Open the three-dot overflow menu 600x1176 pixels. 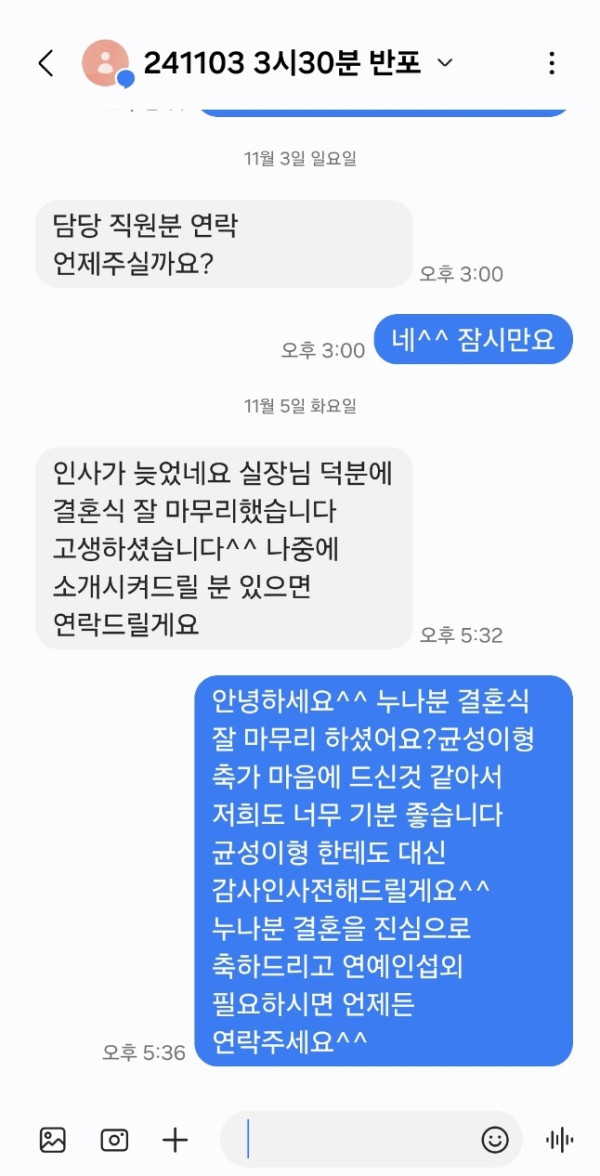(551, 63)
